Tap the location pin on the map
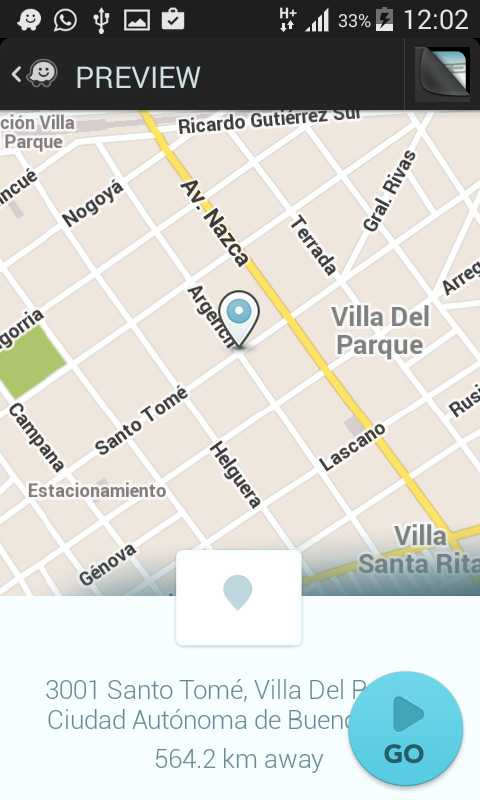480x800 pixels. pyautogui.click(x=239, y=319)
